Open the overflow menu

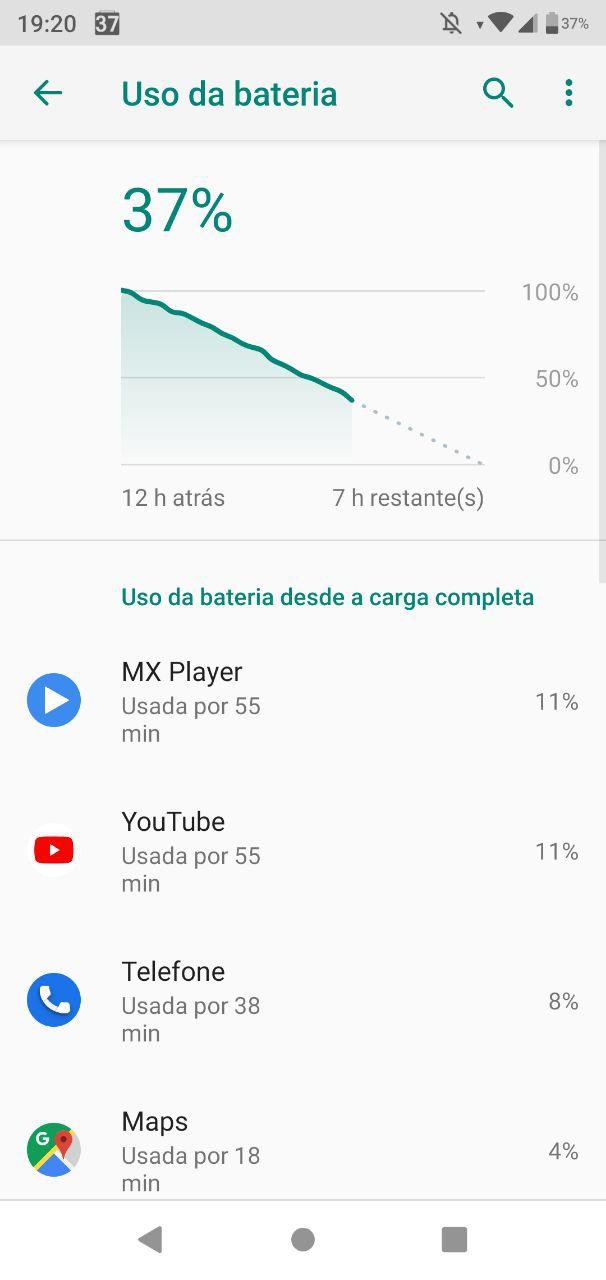pos(568,94)
